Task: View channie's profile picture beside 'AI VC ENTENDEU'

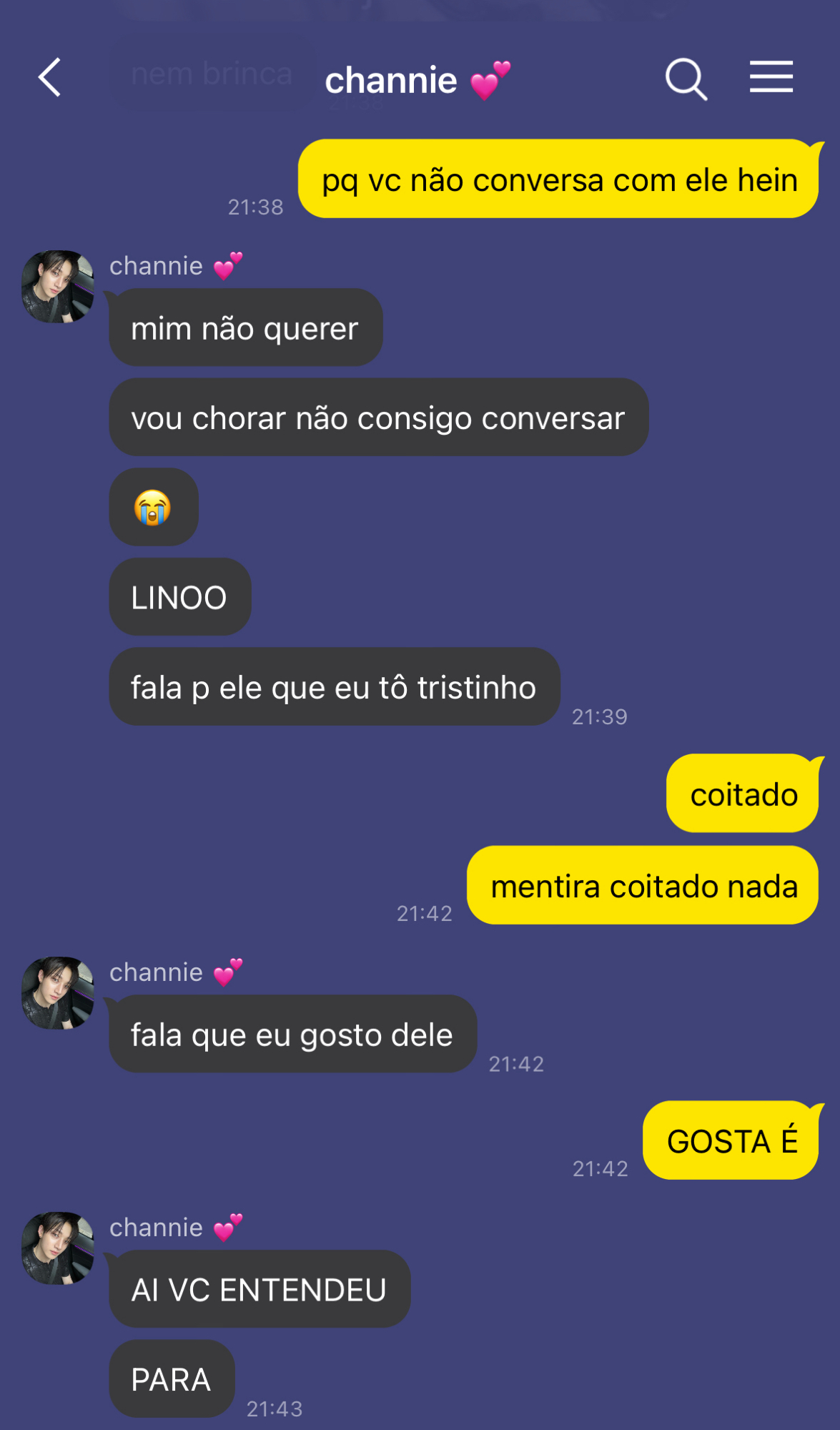Action: pyautogui.click(x=58, y=1248)
